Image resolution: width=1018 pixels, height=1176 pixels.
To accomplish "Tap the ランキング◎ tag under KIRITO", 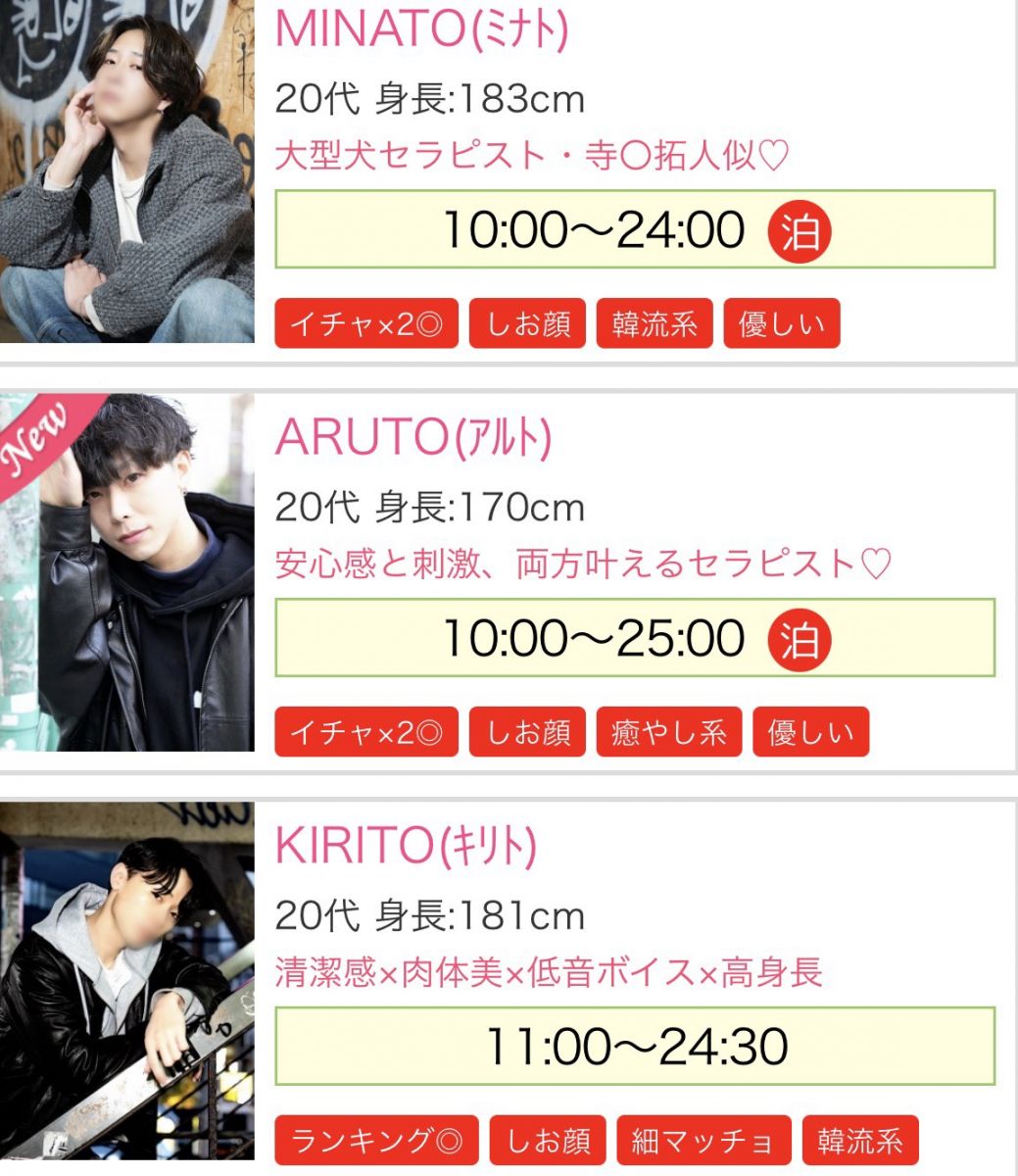I will pos(376,1141).
